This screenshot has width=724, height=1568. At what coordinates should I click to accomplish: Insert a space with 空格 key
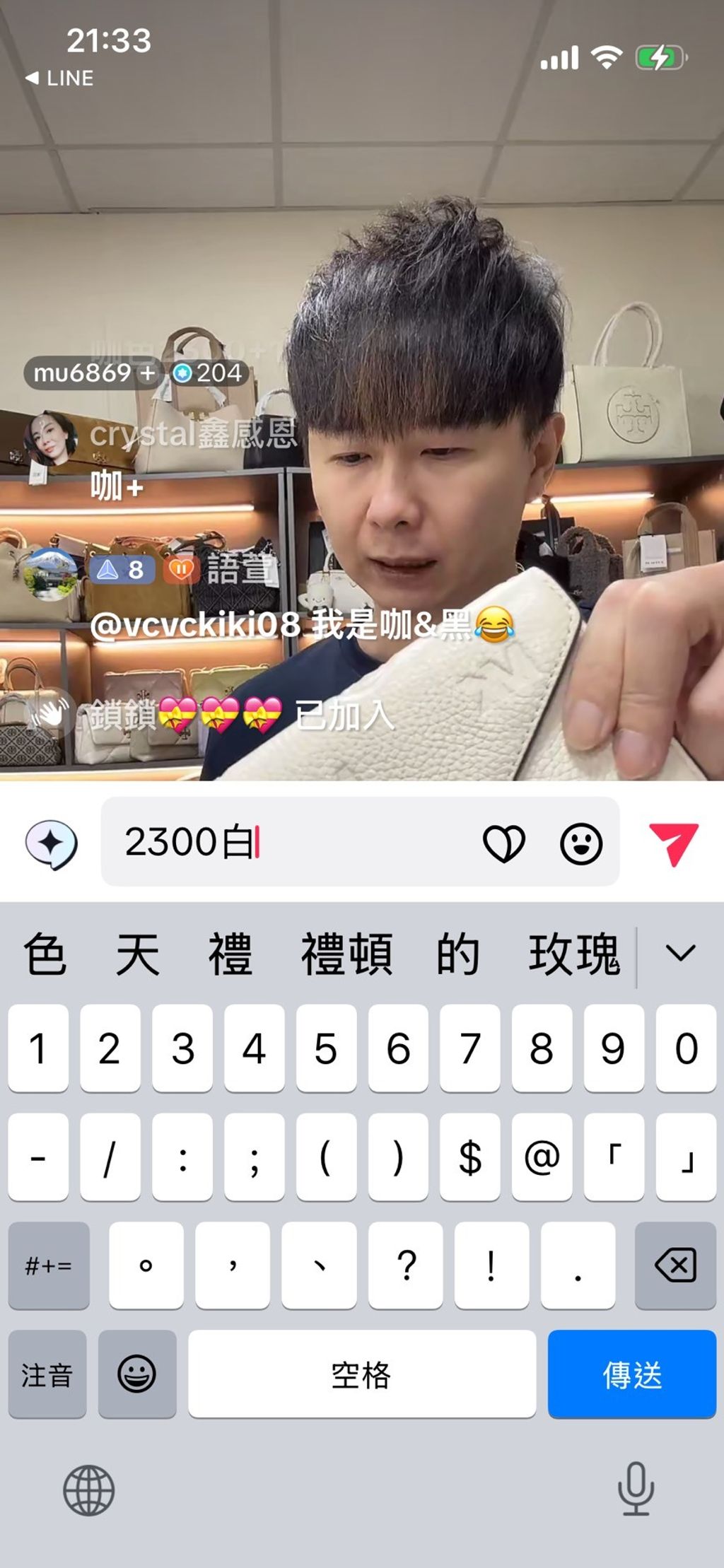362,1374
